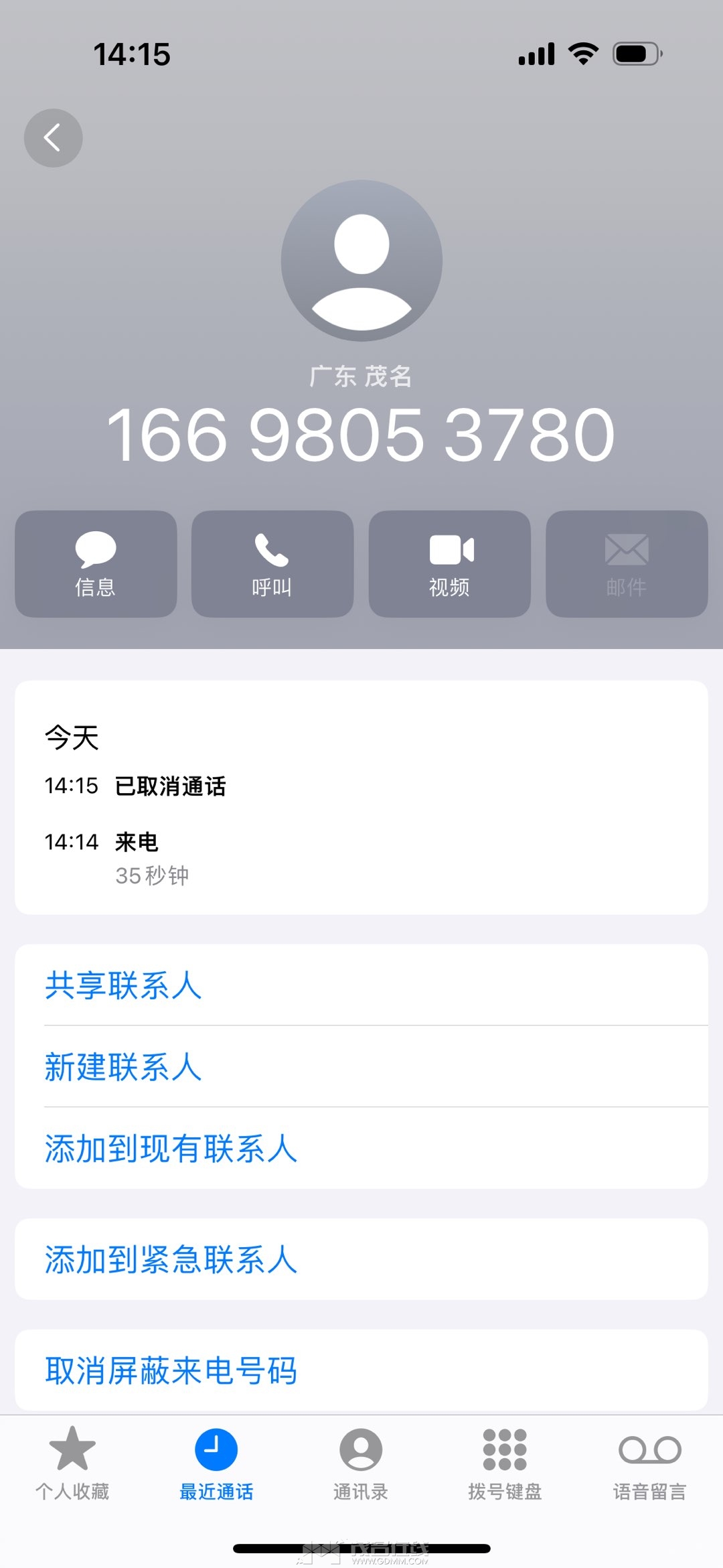The width and height of the screenshot is (723, 1568).
Task: Unblock caller with 取消屏蔽来电号码
Action: (x=171, y=1370)
